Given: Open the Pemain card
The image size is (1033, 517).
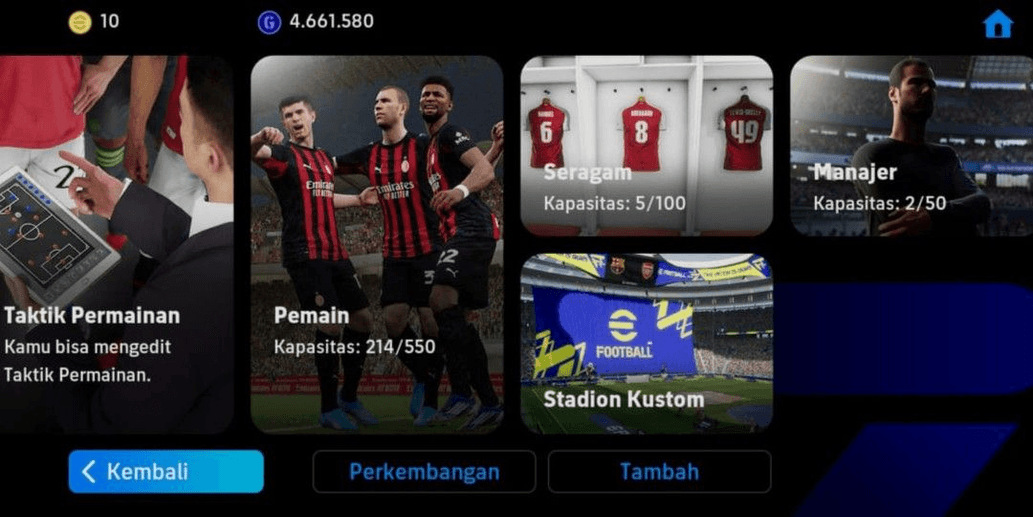Looking at the screenshot, I should pos(376,245).
